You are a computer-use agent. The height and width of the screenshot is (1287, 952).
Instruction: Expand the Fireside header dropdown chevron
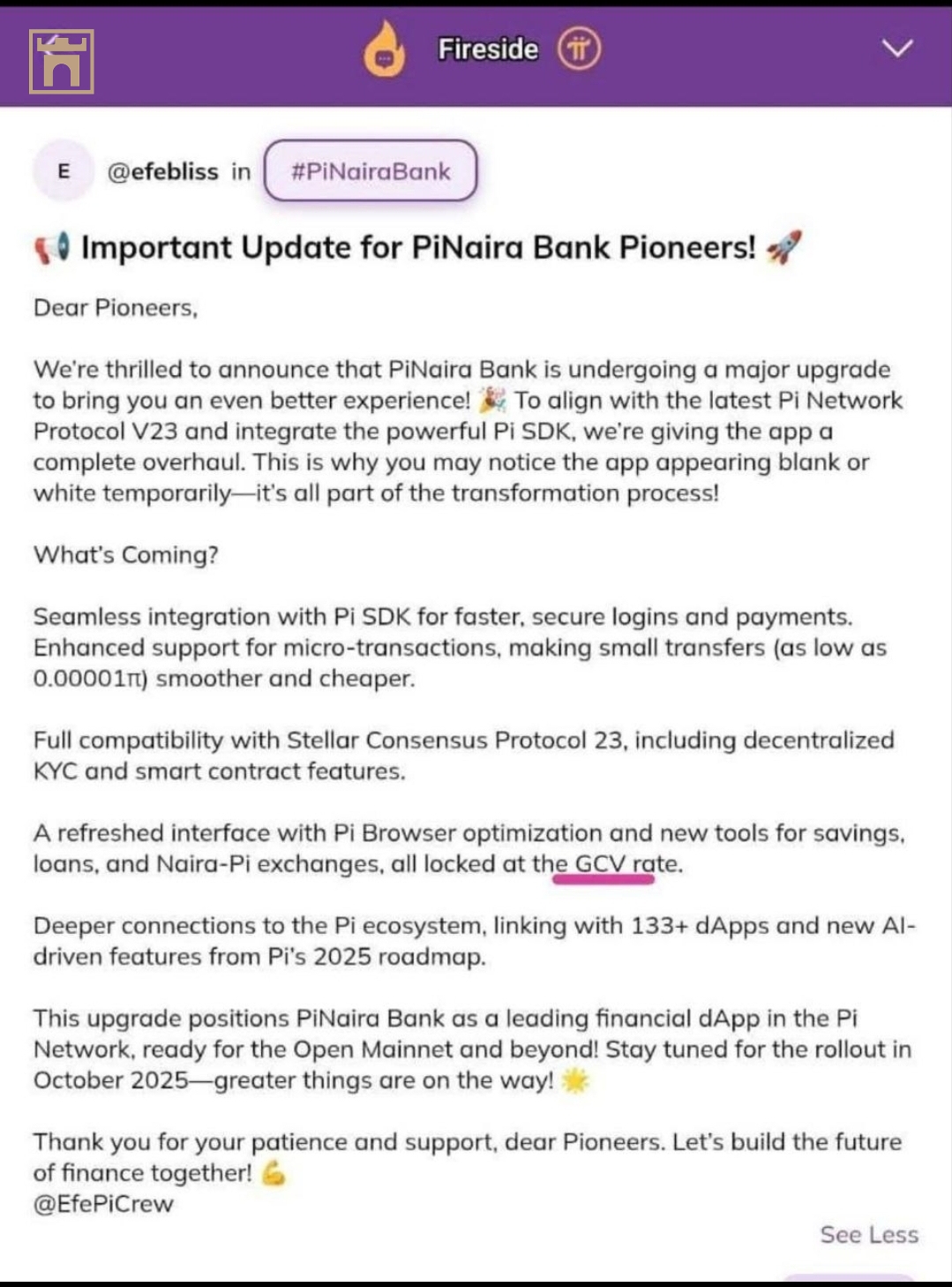tap(897, 49)
